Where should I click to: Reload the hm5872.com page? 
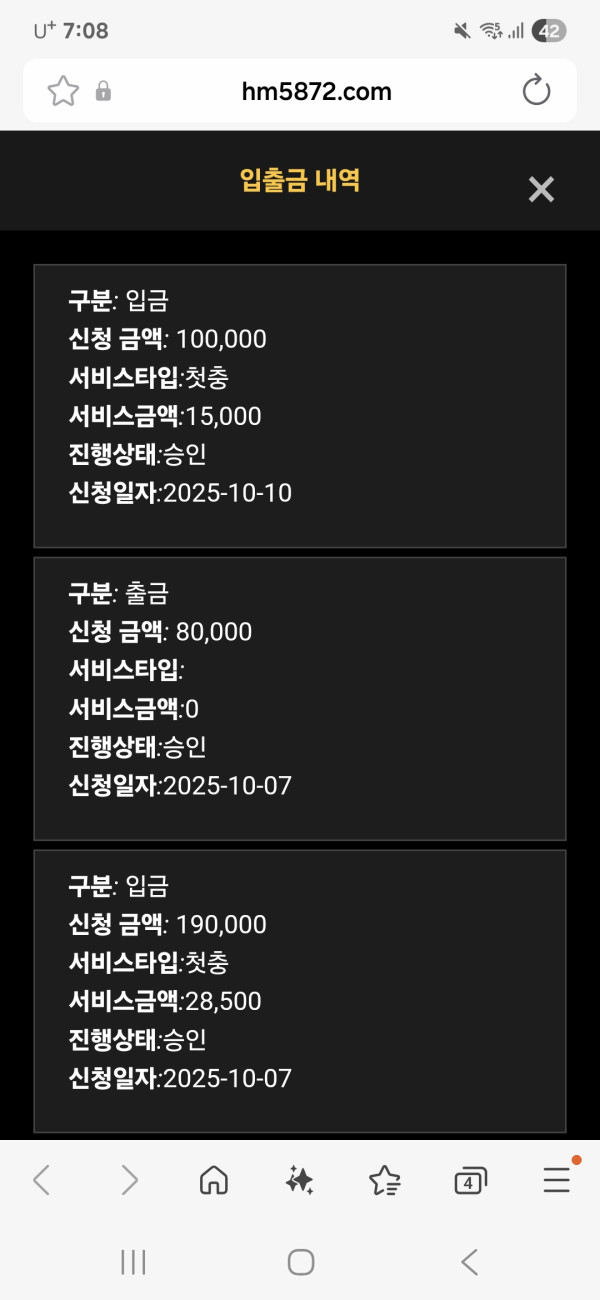[x=537, y=91]
